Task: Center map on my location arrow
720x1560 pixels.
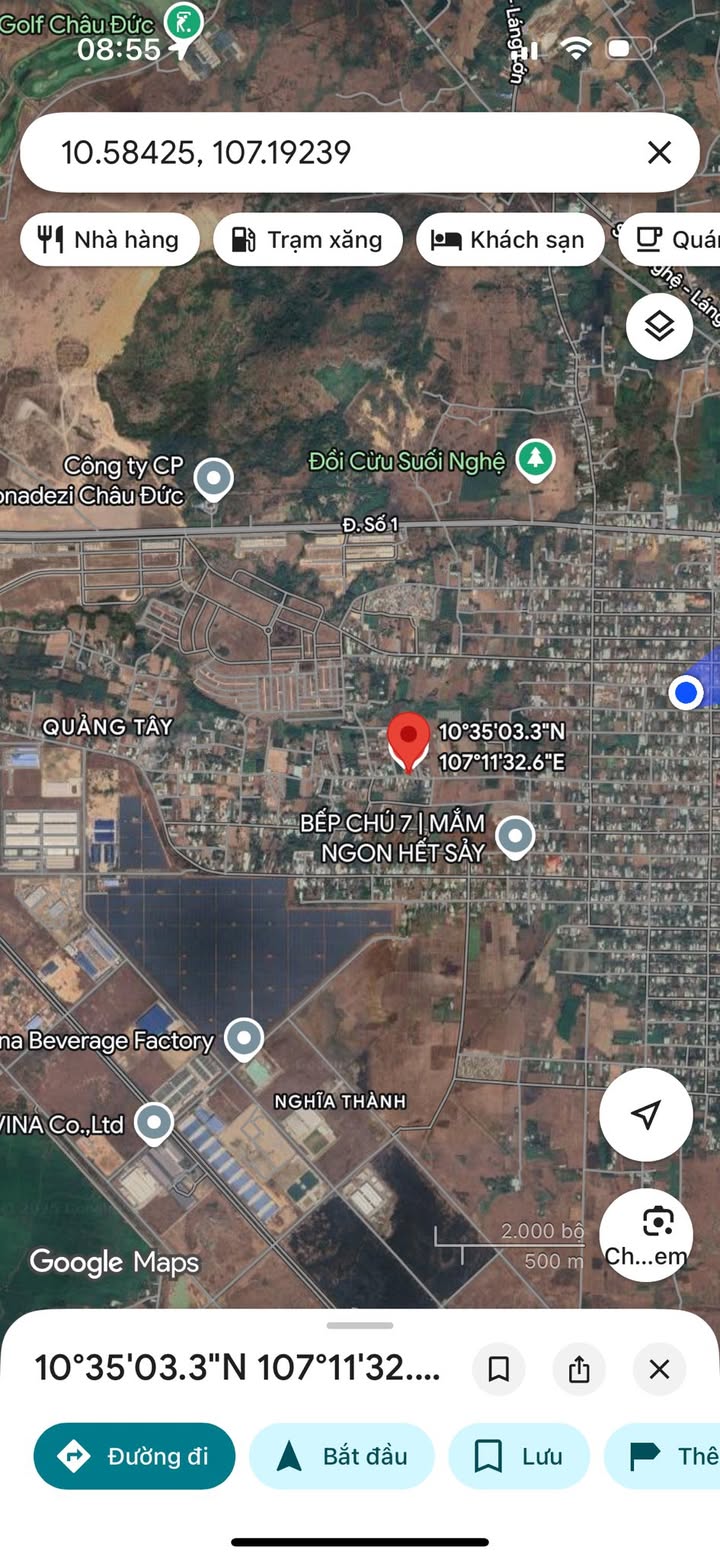Action: tap(646, 1114)
